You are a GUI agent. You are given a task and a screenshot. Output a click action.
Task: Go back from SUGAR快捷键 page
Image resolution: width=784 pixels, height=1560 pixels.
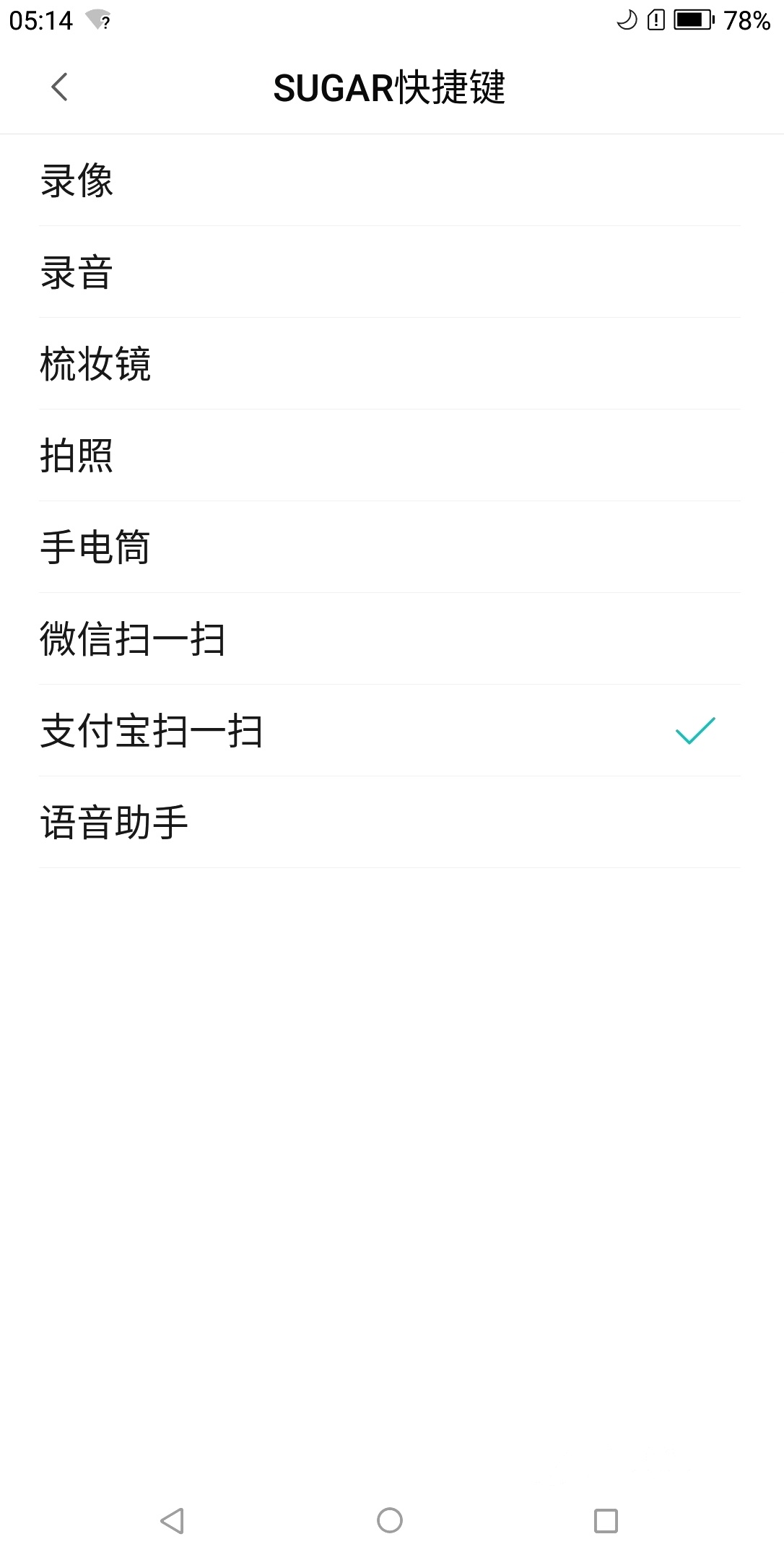pyautogui.click(x=60, y=87)
